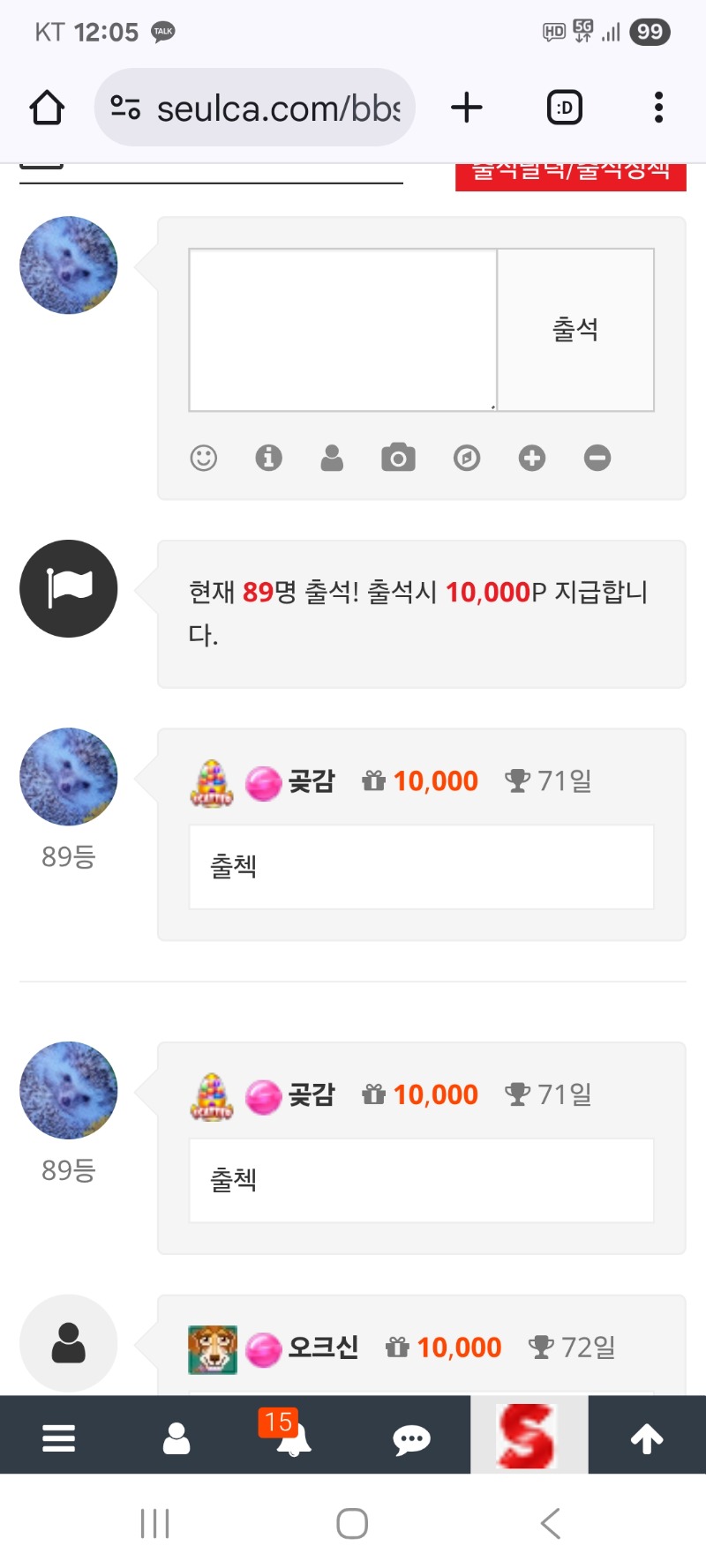This screenshot has width=706, height=1568.
Task: Tap the camera icon to attach photo
Action: [x=398, y=458]
